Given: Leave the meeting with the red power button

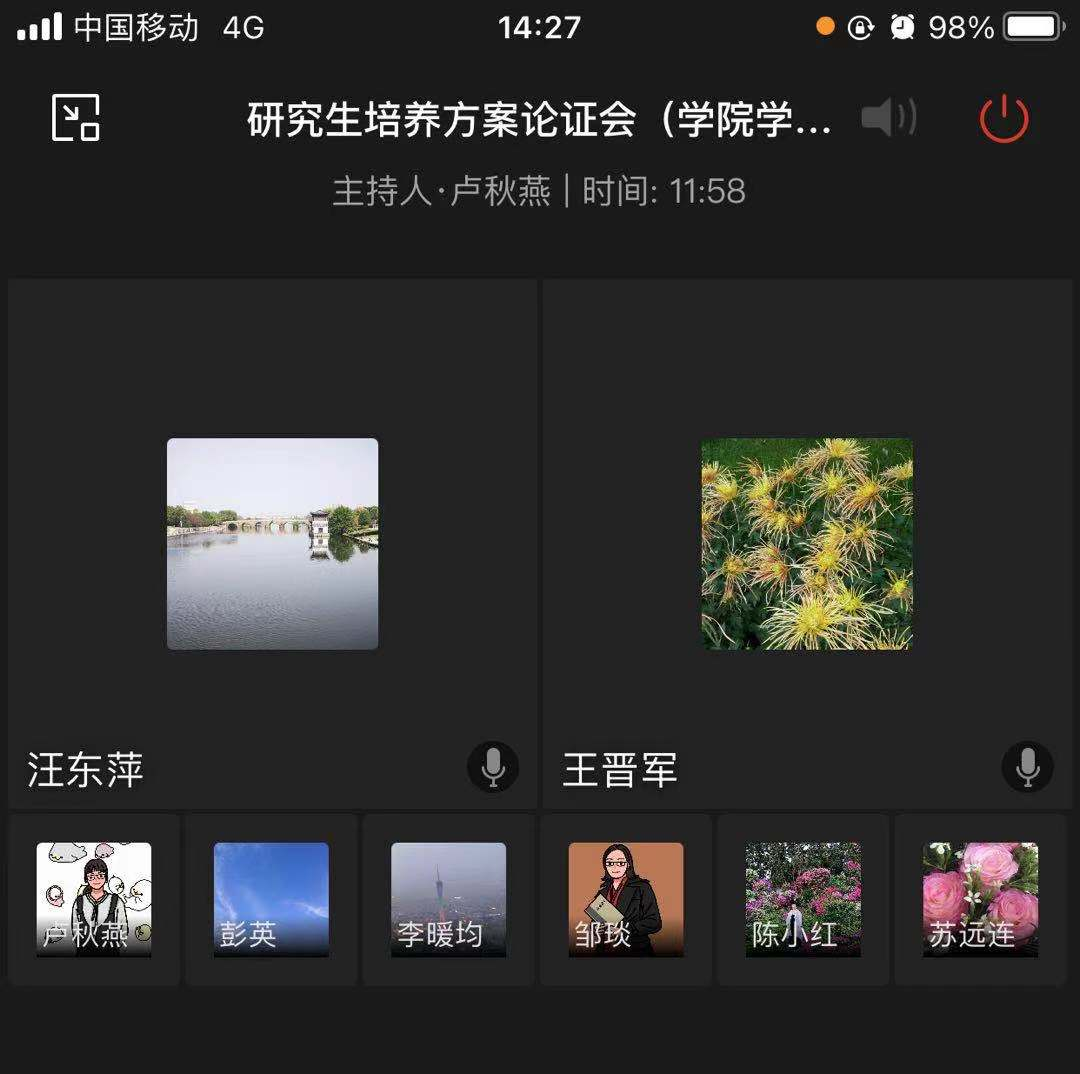Looking at the screenshot, I should click(1003, 119).
